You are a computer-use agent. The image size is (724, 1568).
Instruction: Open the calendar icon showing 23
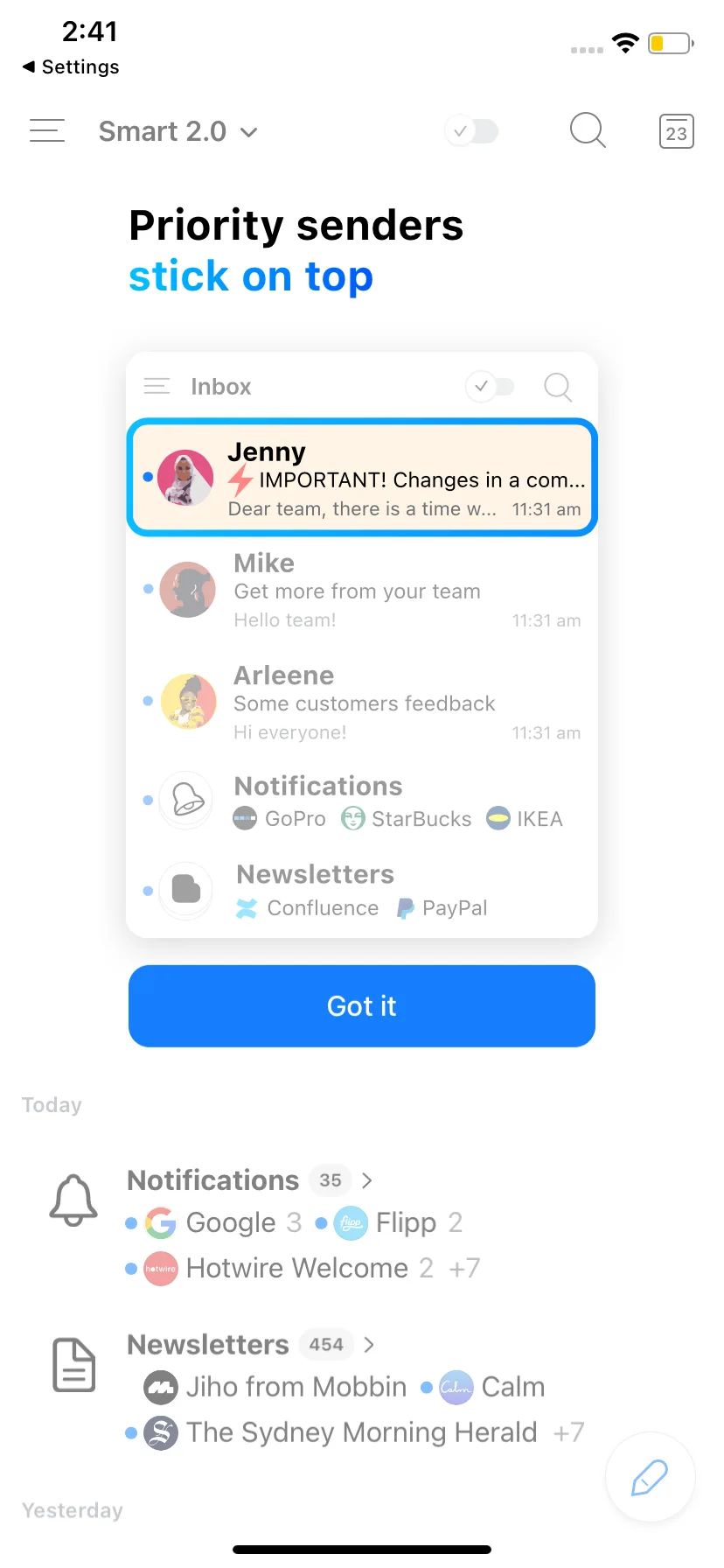pyautogui.click(x=676, y=132)
